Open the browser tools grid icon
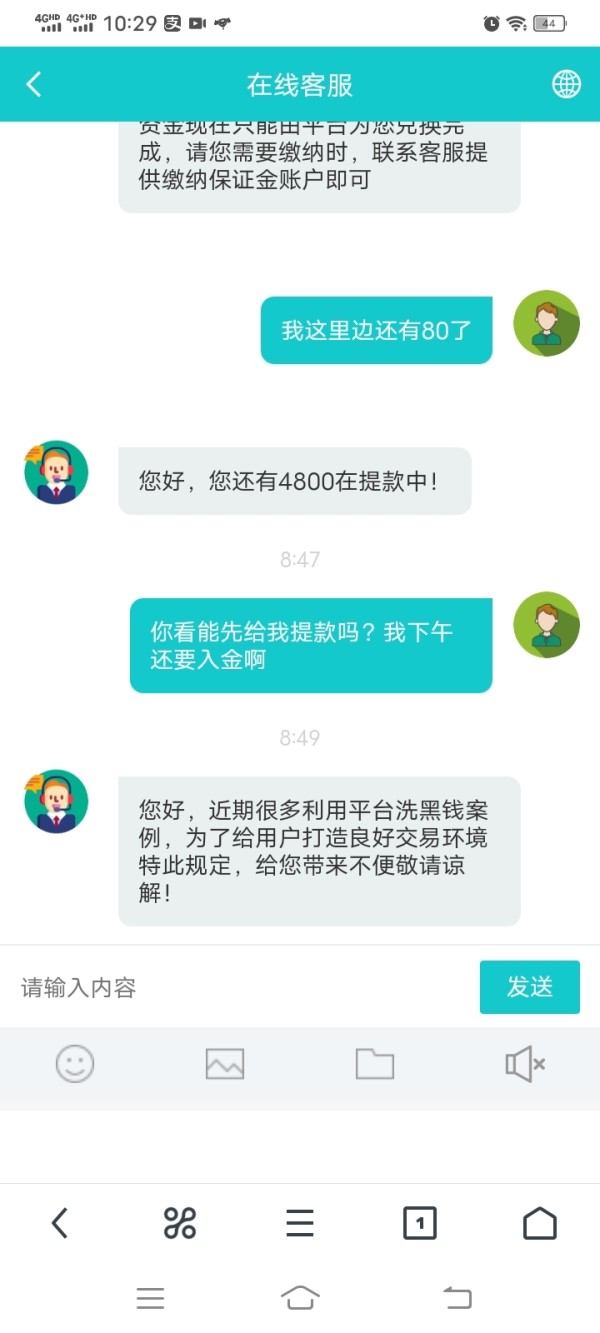600x1333 pixels. coord(180,1223)
